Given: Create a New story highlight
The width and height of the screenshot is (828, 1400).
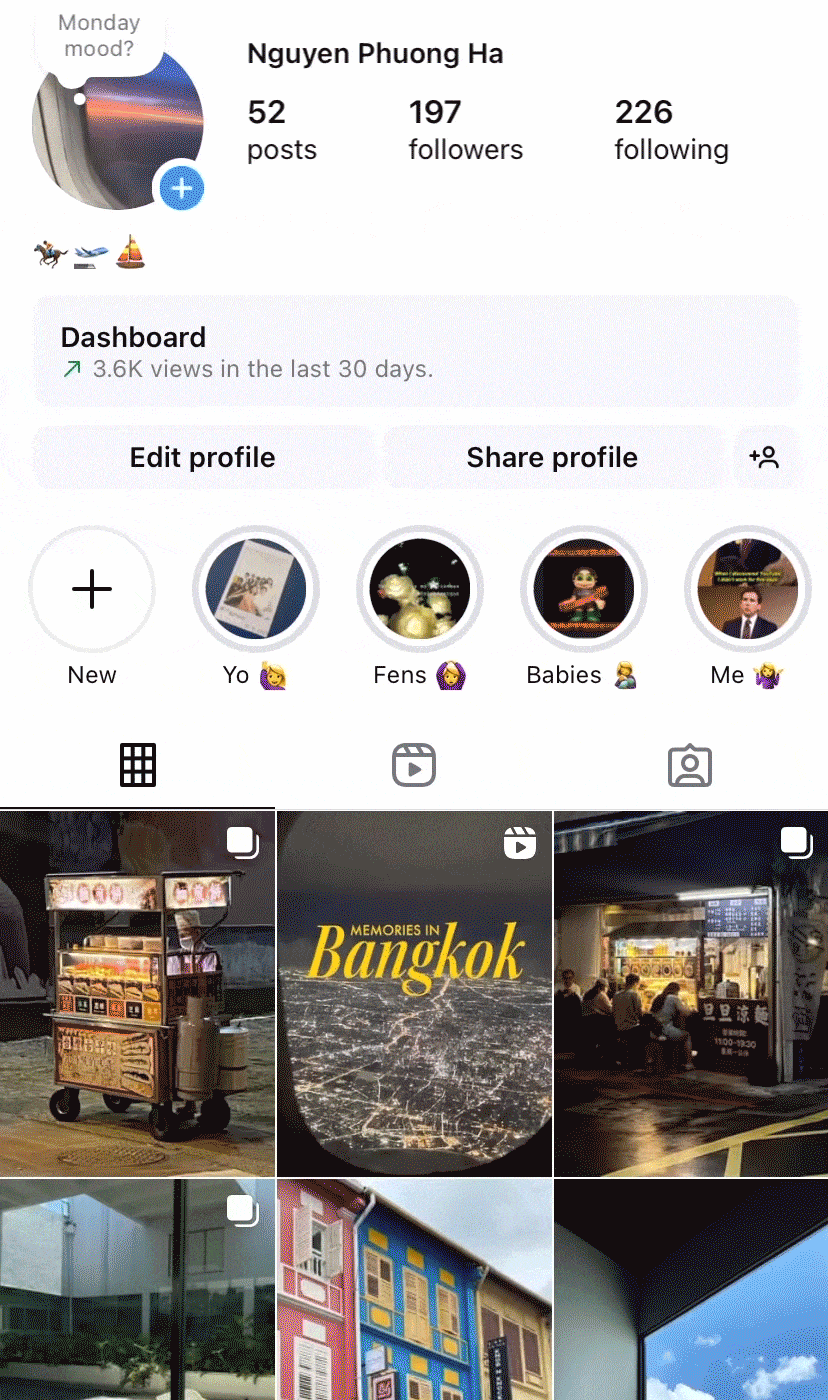Looking at the screenshot, I should 92,590.
